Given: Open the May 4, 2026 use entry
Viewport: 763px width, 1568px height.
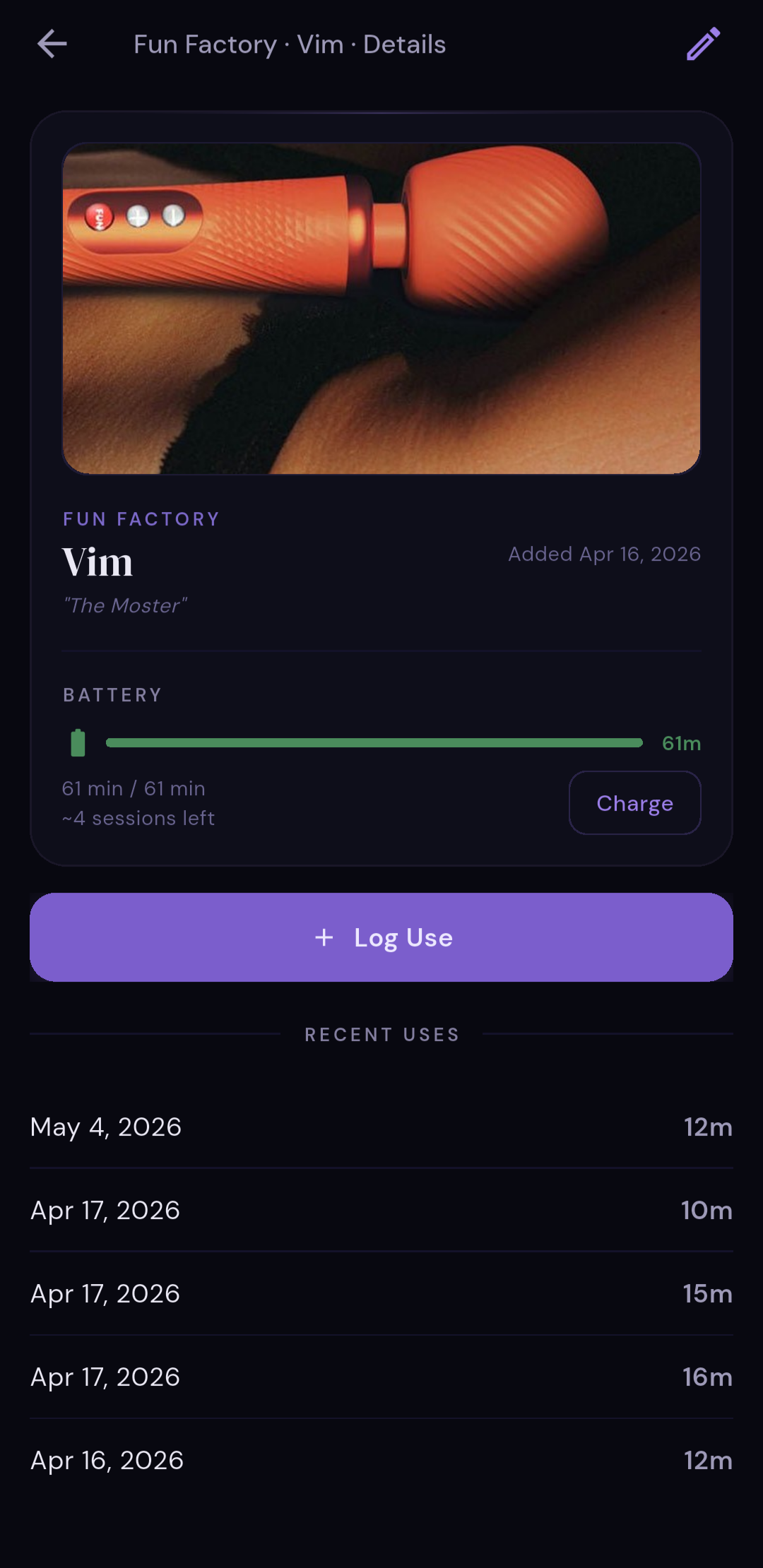Looking at the screenshot, I should [x=381, y=1127].
